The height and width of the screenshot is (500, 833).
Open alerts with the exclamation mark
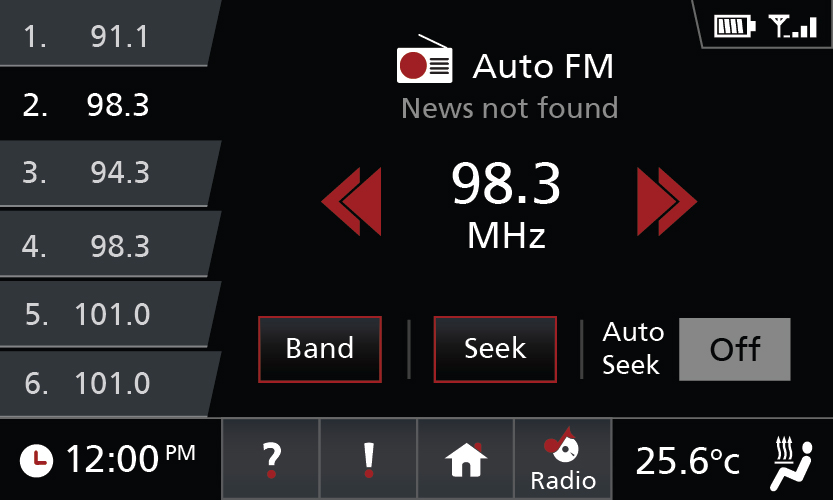click(368, 460)
